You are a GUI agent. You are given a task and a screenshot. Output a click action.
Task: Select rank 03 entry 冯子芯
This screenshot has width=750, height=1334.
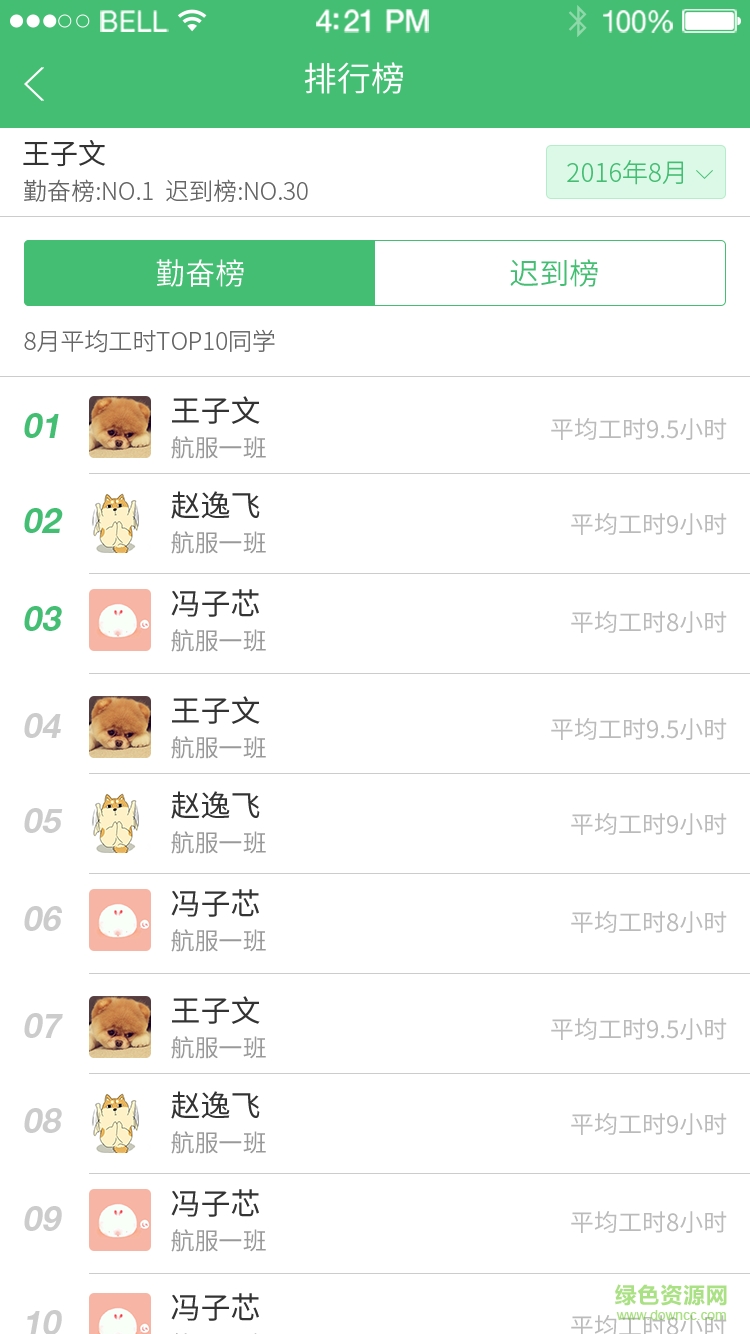375,621
